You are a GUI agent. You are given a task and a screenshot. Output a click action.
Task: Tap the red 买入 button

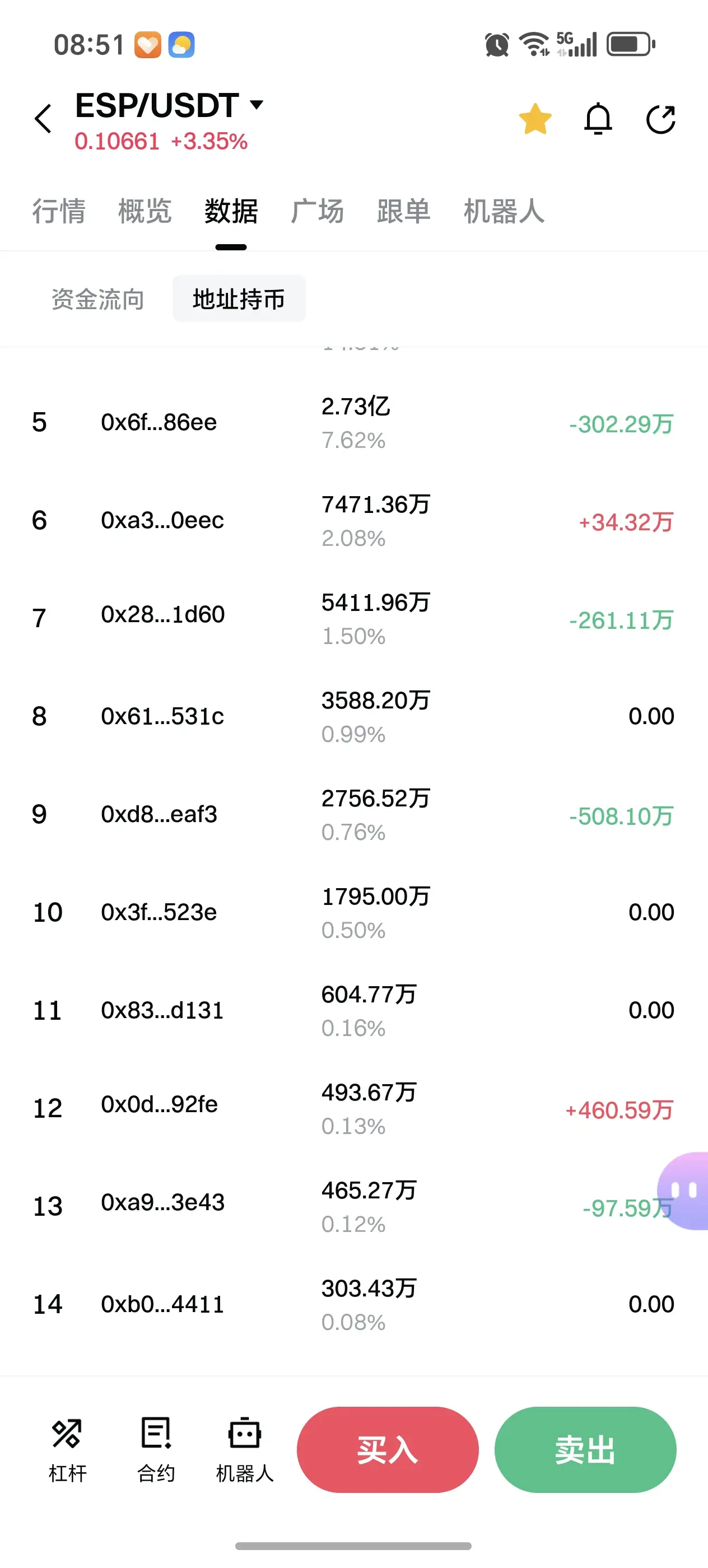coord(388,1449)
